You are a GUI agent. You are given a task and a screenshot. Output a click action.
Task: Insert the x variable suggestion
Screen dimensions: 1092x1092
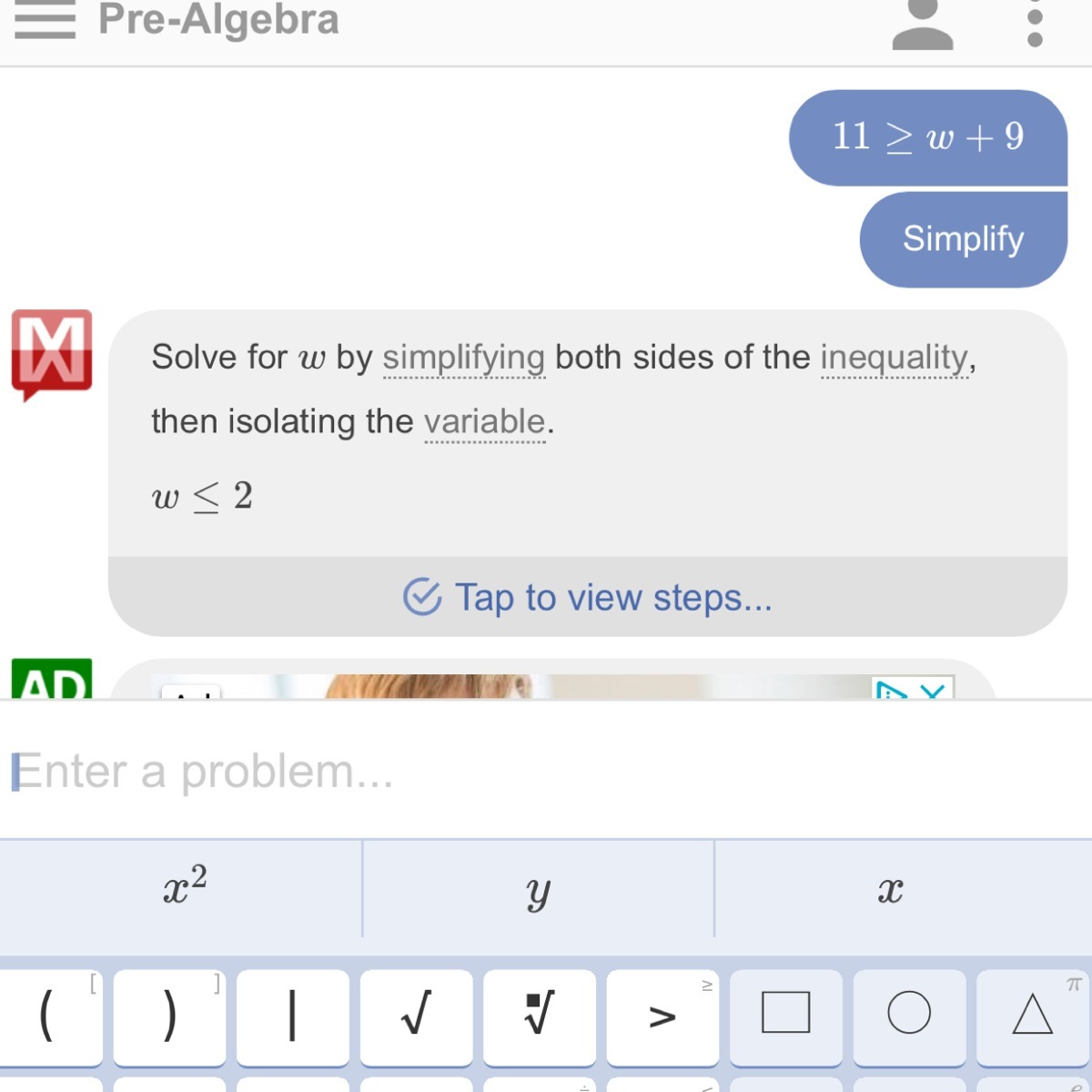point(890,889)
